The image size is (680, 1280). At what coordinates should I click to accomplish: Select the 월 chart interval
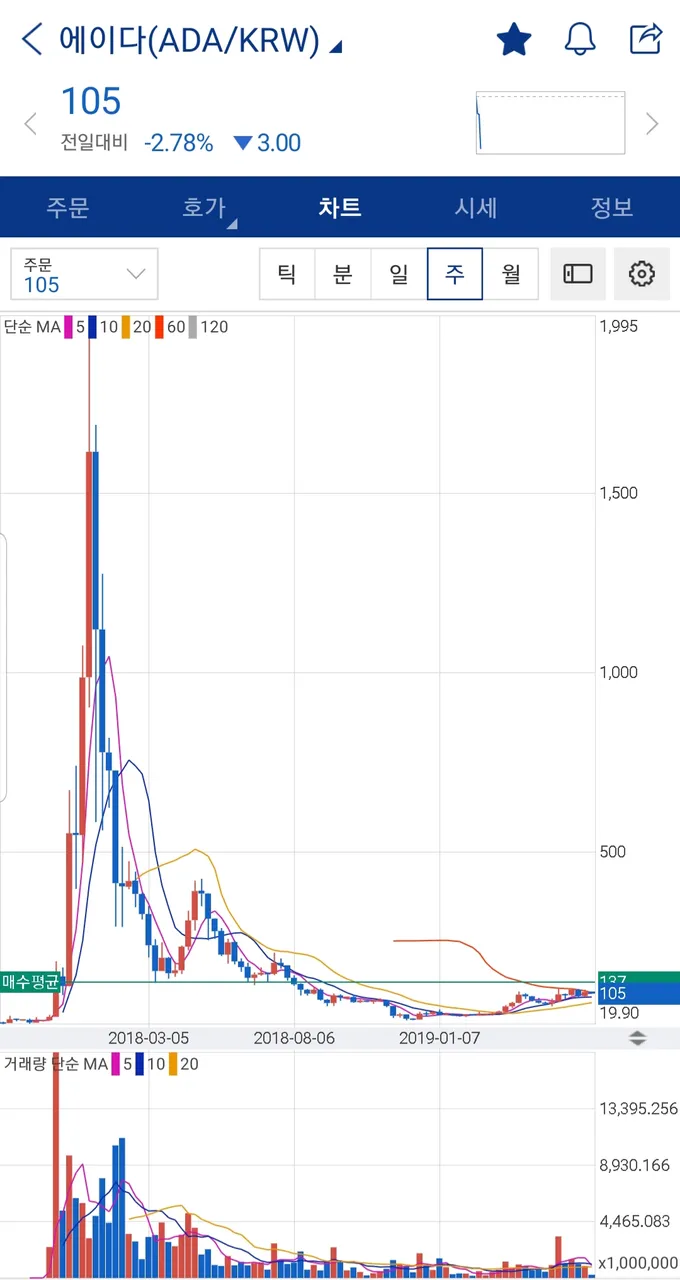click(511, 274)
